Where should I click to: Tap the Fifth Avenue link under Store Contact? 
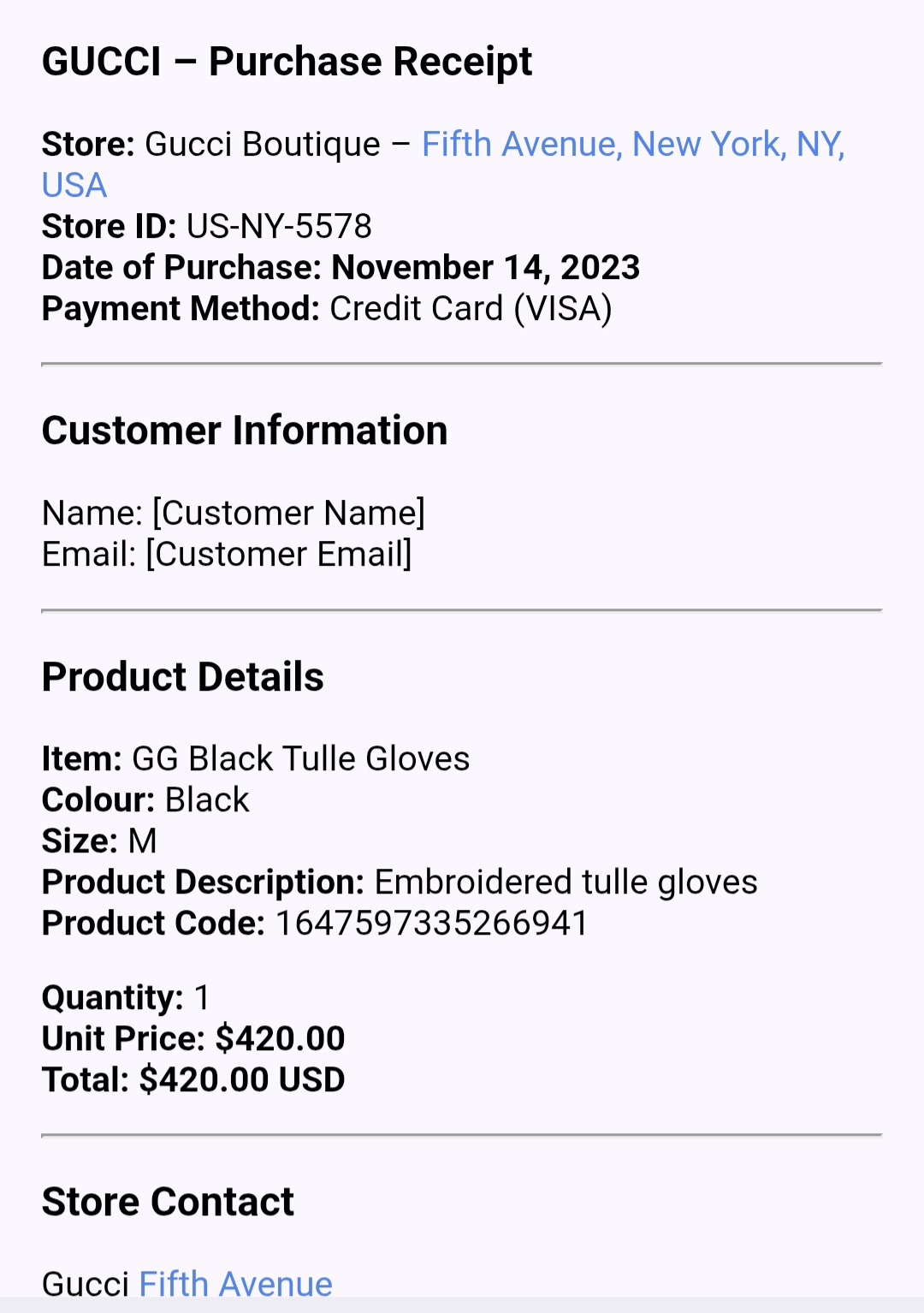pyautogui.click(x=235, y=1283)
